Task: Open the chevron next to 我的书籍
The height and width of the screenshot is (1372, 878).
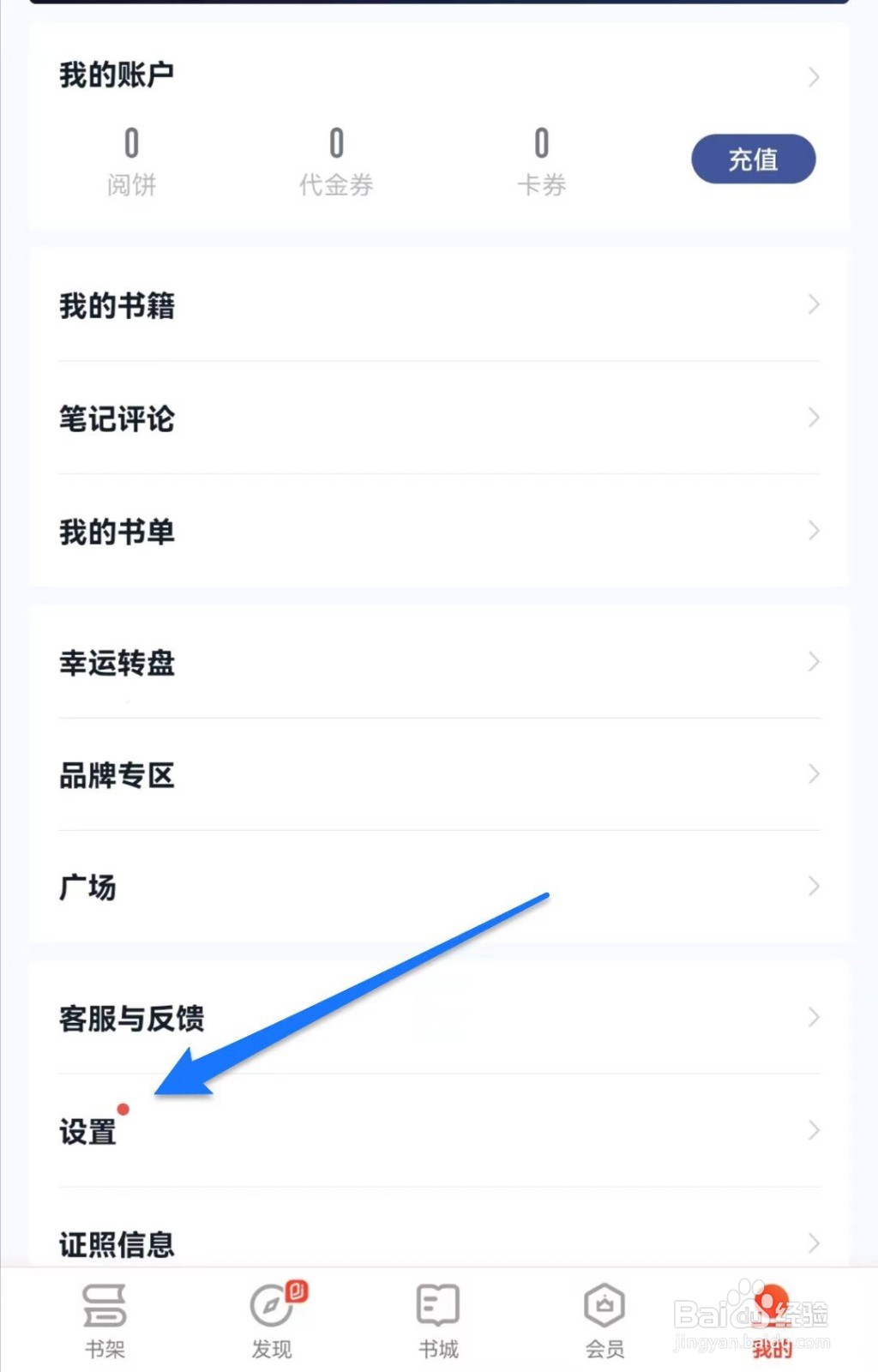Action: pyautogui.click(x=813, y=304)
